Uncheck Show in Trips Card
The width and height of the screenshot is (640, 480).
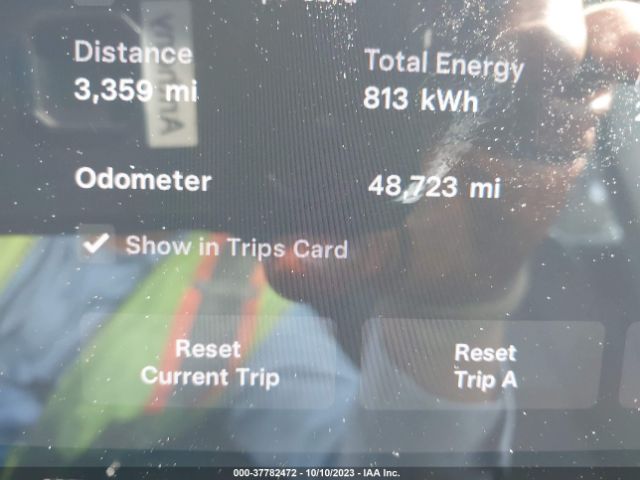pos(97,245)
